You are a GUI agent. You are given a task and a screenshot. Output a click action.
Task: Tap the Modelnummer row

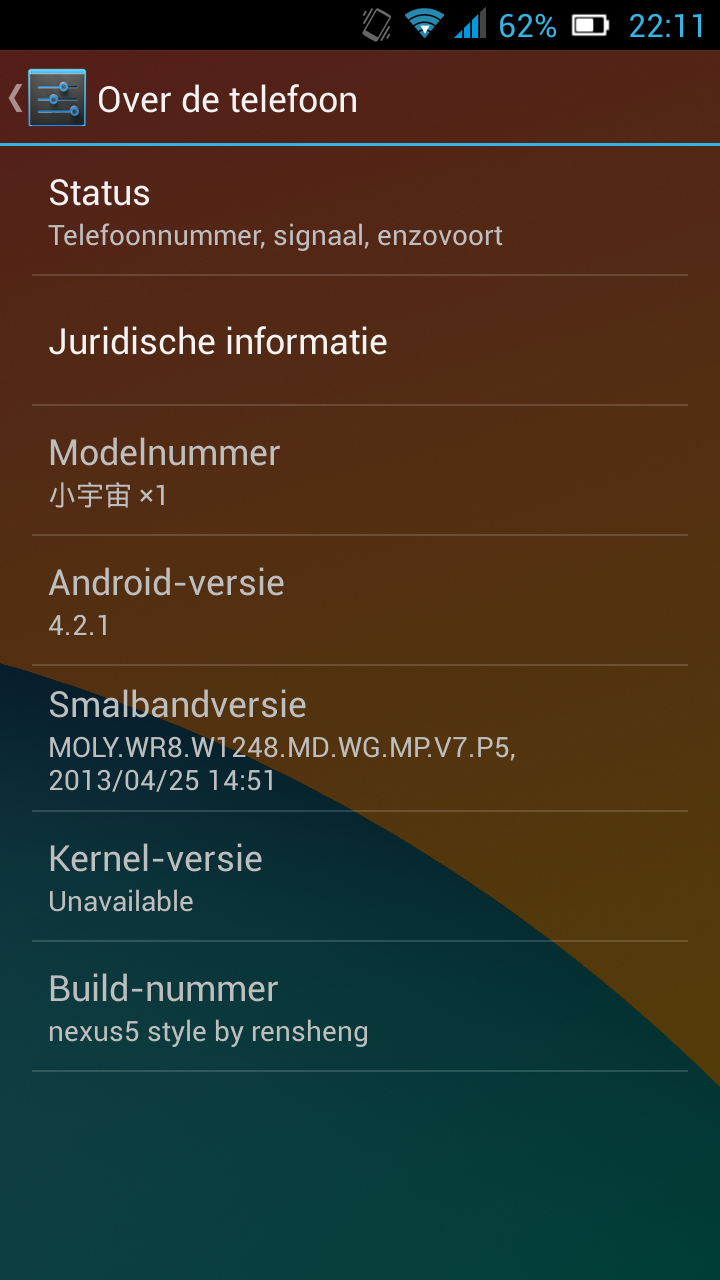click(x=360, y=471)
